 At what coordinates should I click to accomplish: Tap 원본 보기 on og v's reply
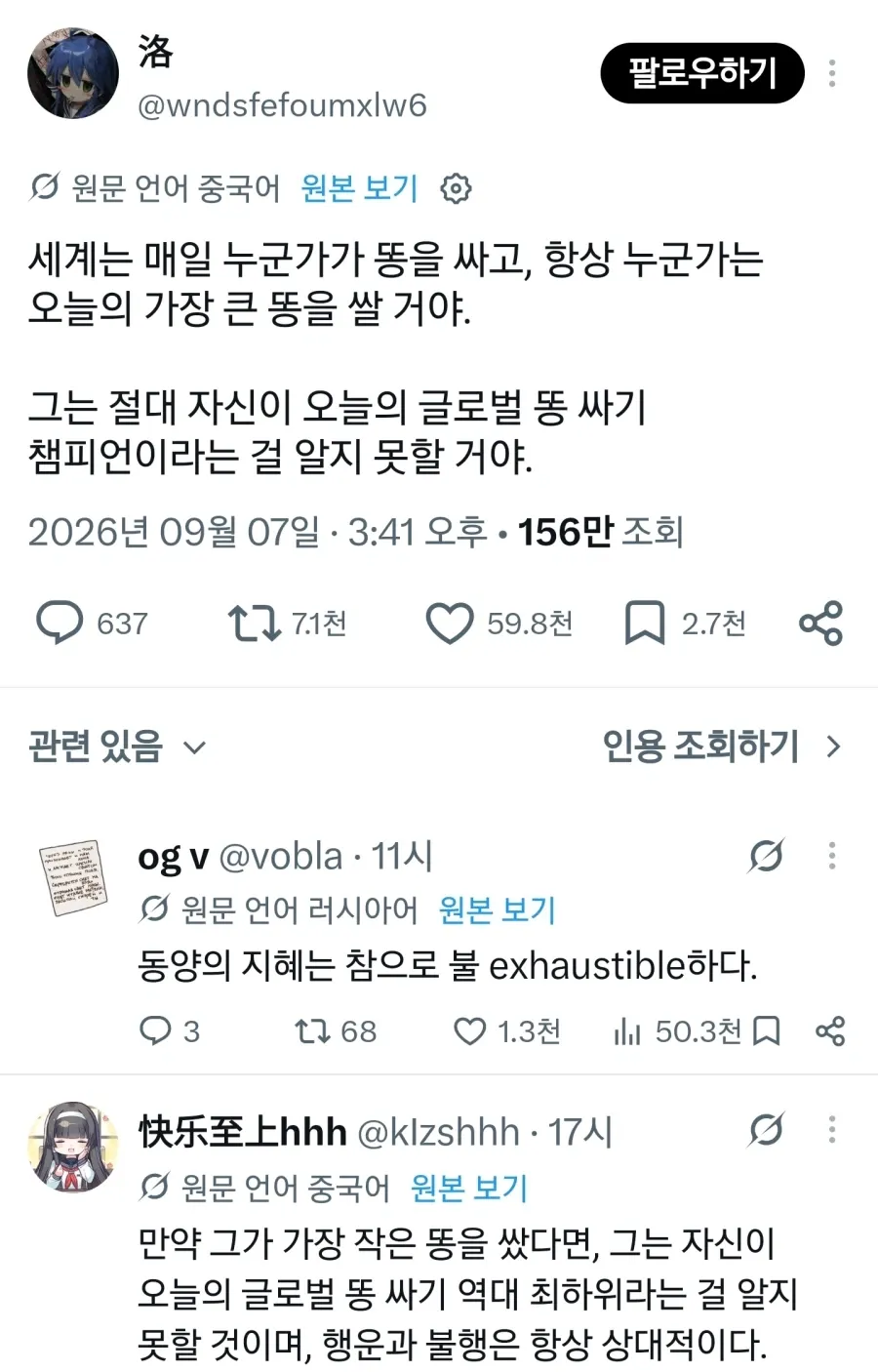[x=498, y=909]
